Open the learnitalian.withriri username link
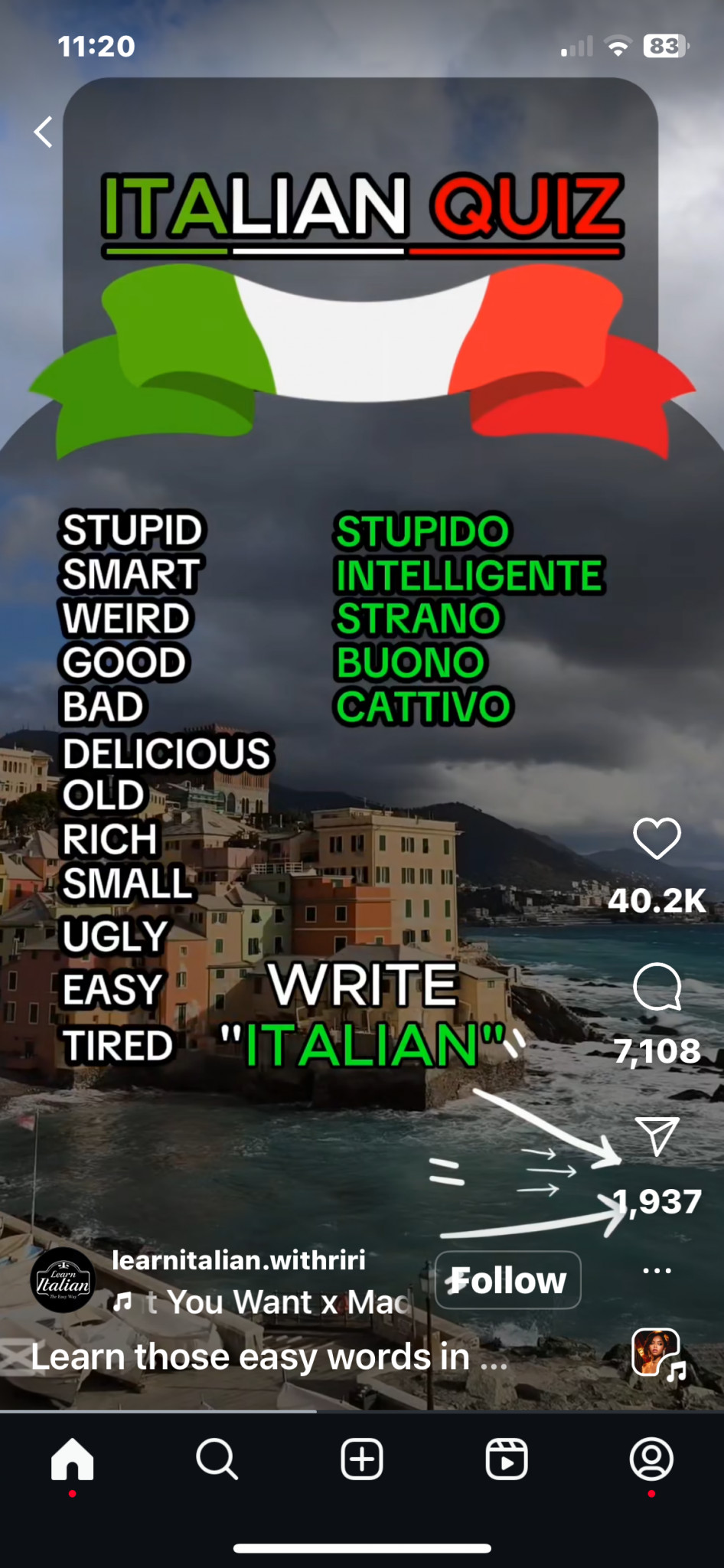724x1568 pixels. pos(239,1260)
